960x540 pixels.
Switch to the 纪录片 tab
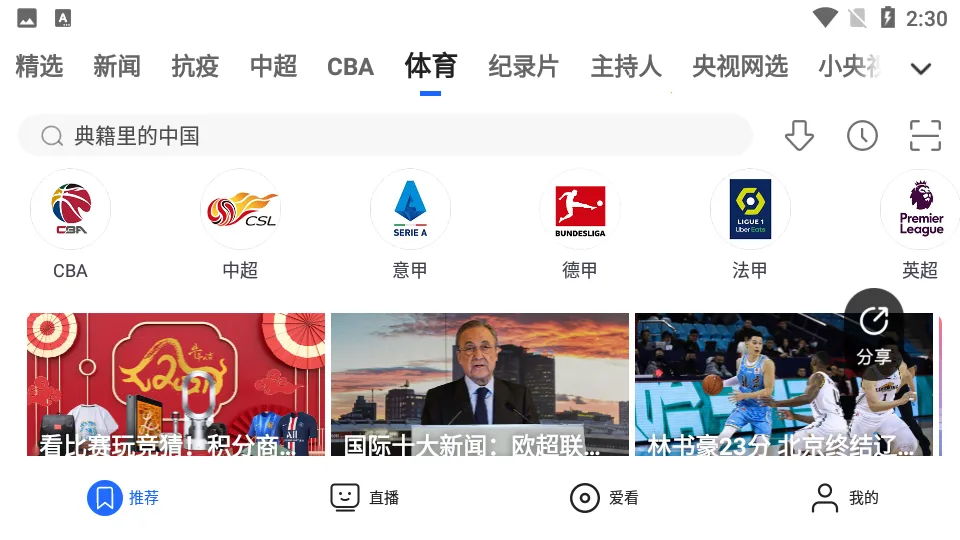pos(523,67)
